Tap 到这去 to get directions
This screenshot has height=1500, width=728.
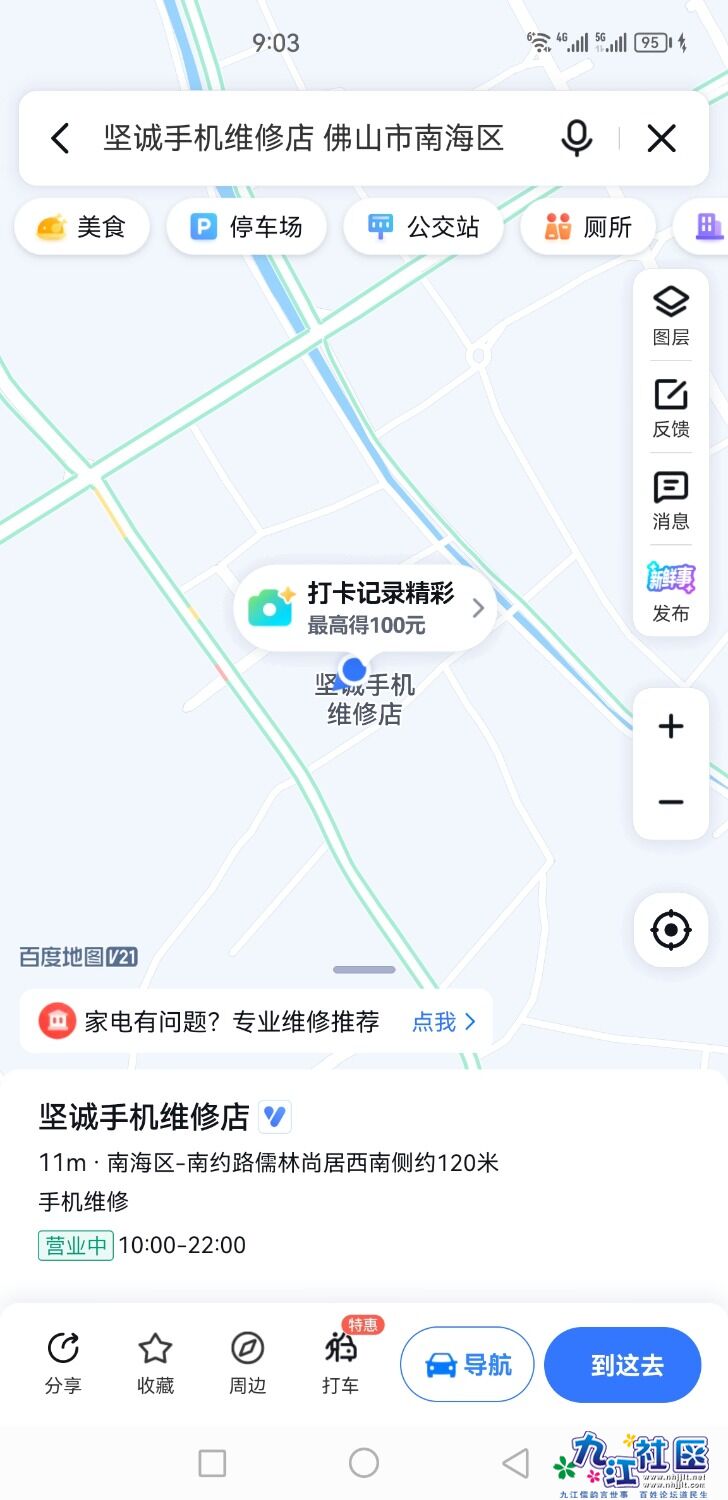[x=622, y=1363]
